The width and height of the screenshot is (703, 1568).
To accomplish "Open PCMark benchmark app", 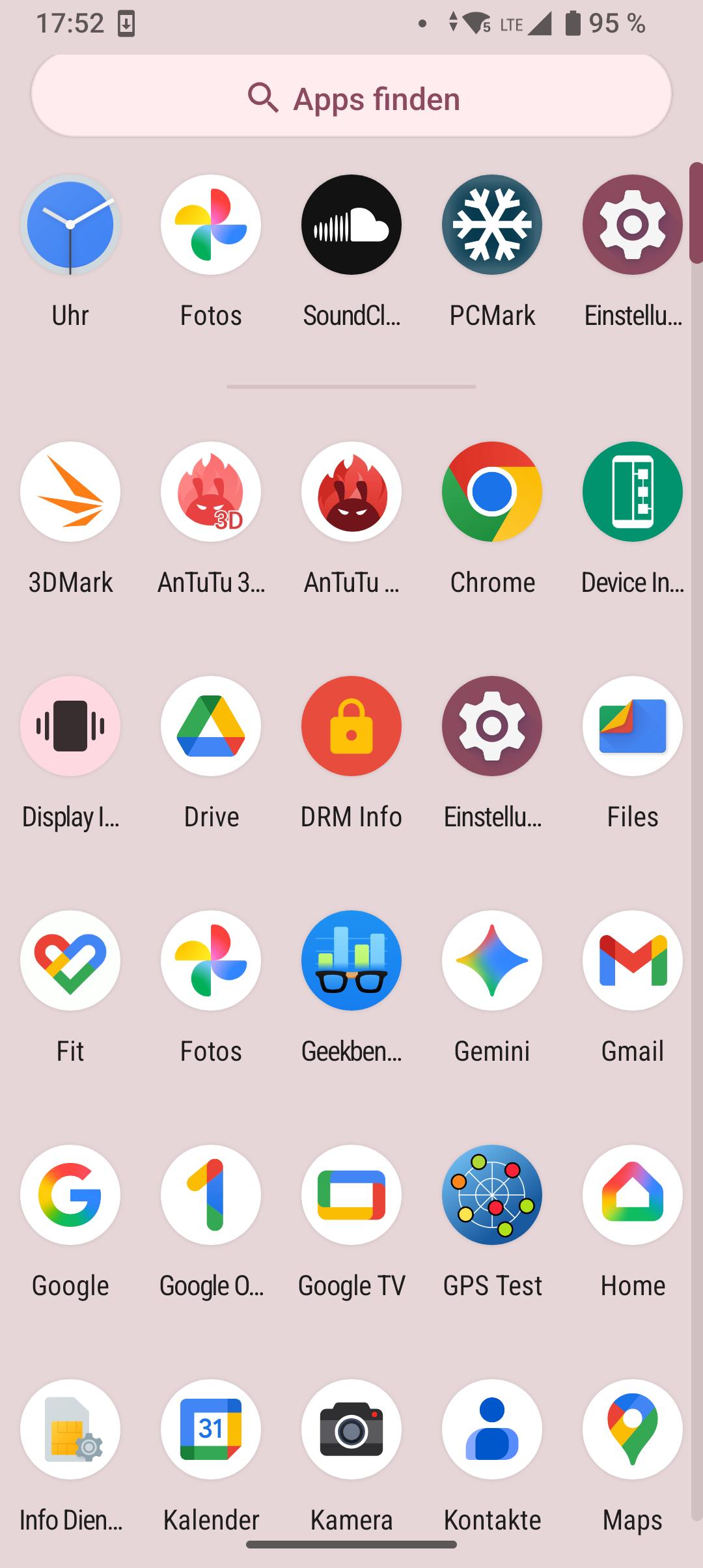I will point(492,225).
